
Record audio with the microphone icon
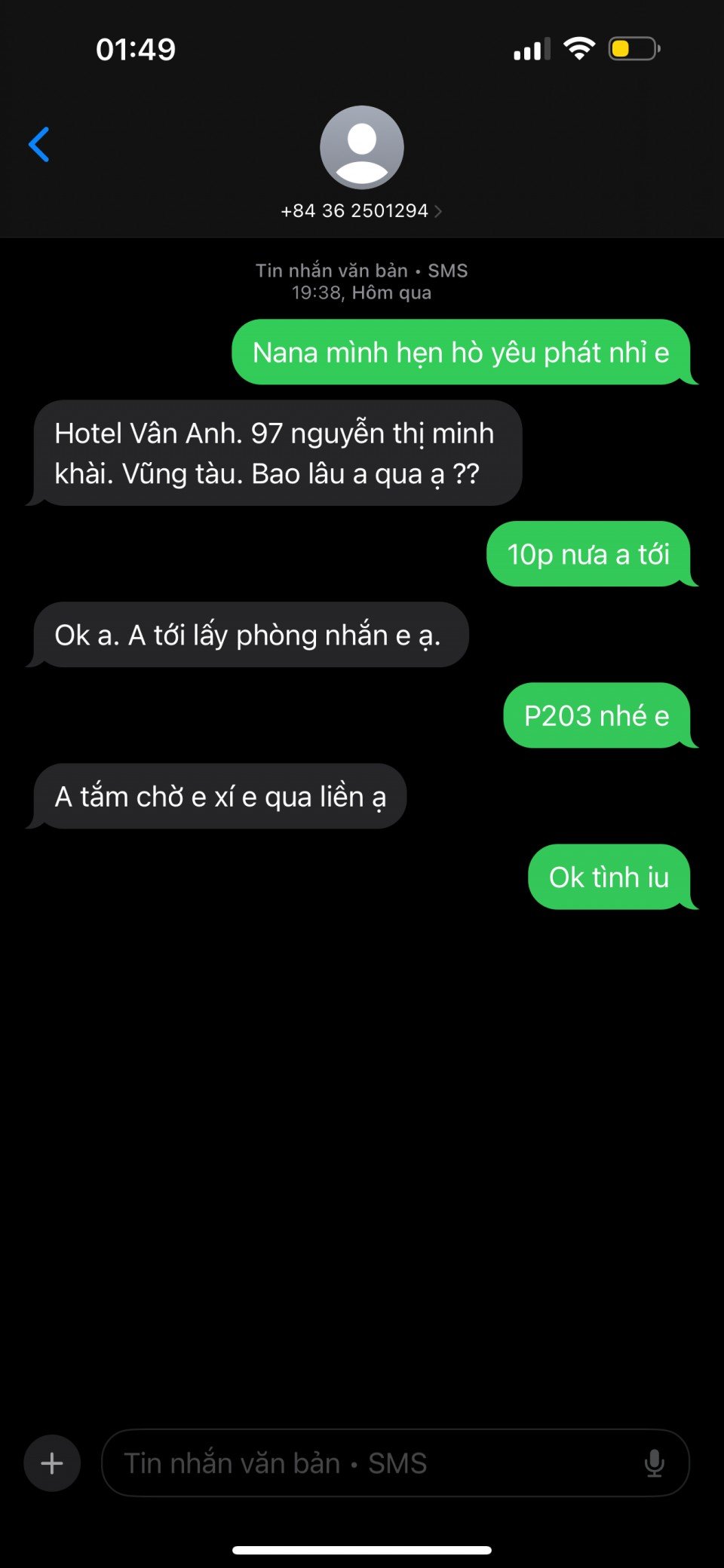click(x=654, y=1463)
